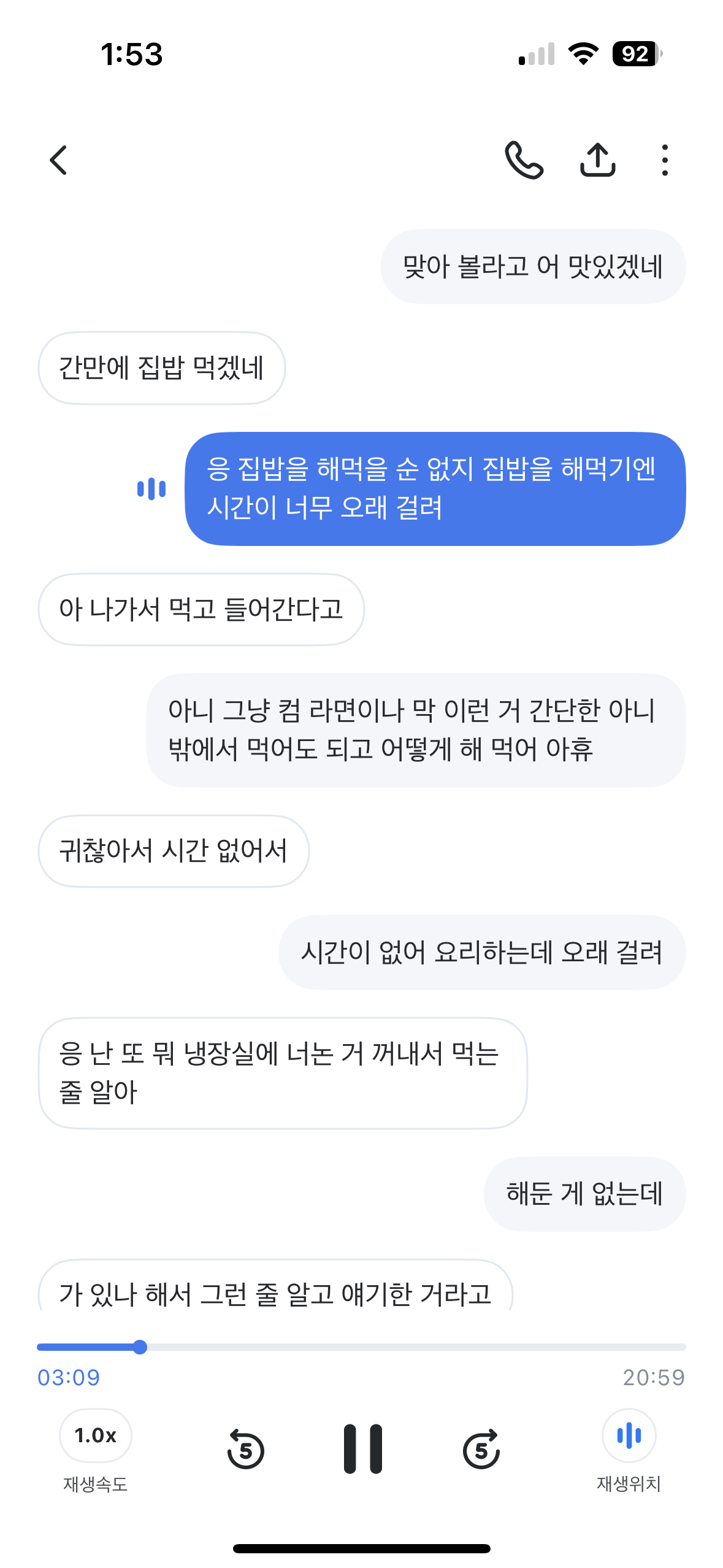Play from the '간만에 집밥 먹겠네' bubble

pos(161,368)
